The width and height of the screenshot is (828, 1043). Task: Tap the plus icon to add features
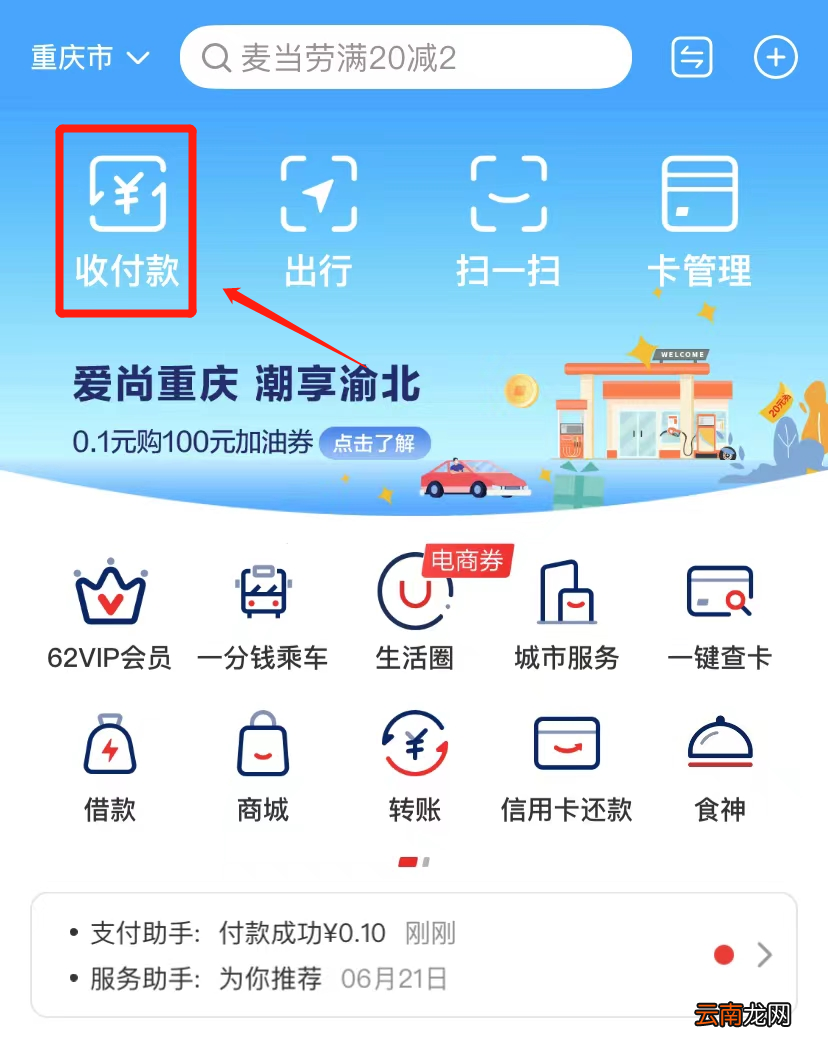click(776, 57)
